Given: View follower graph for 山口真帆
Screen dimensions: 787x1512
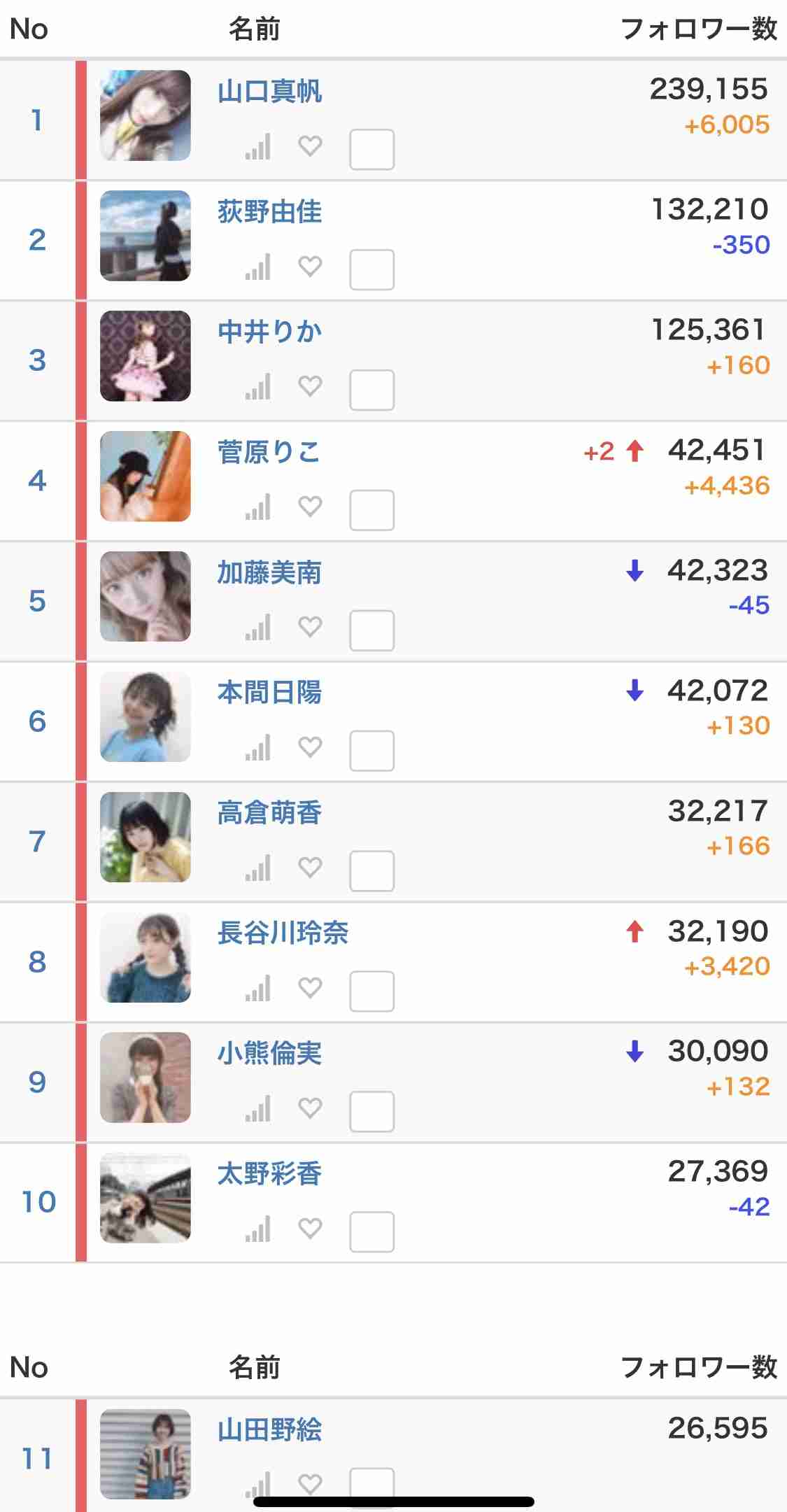Looking at the screenshot, I should pos(257,148).
